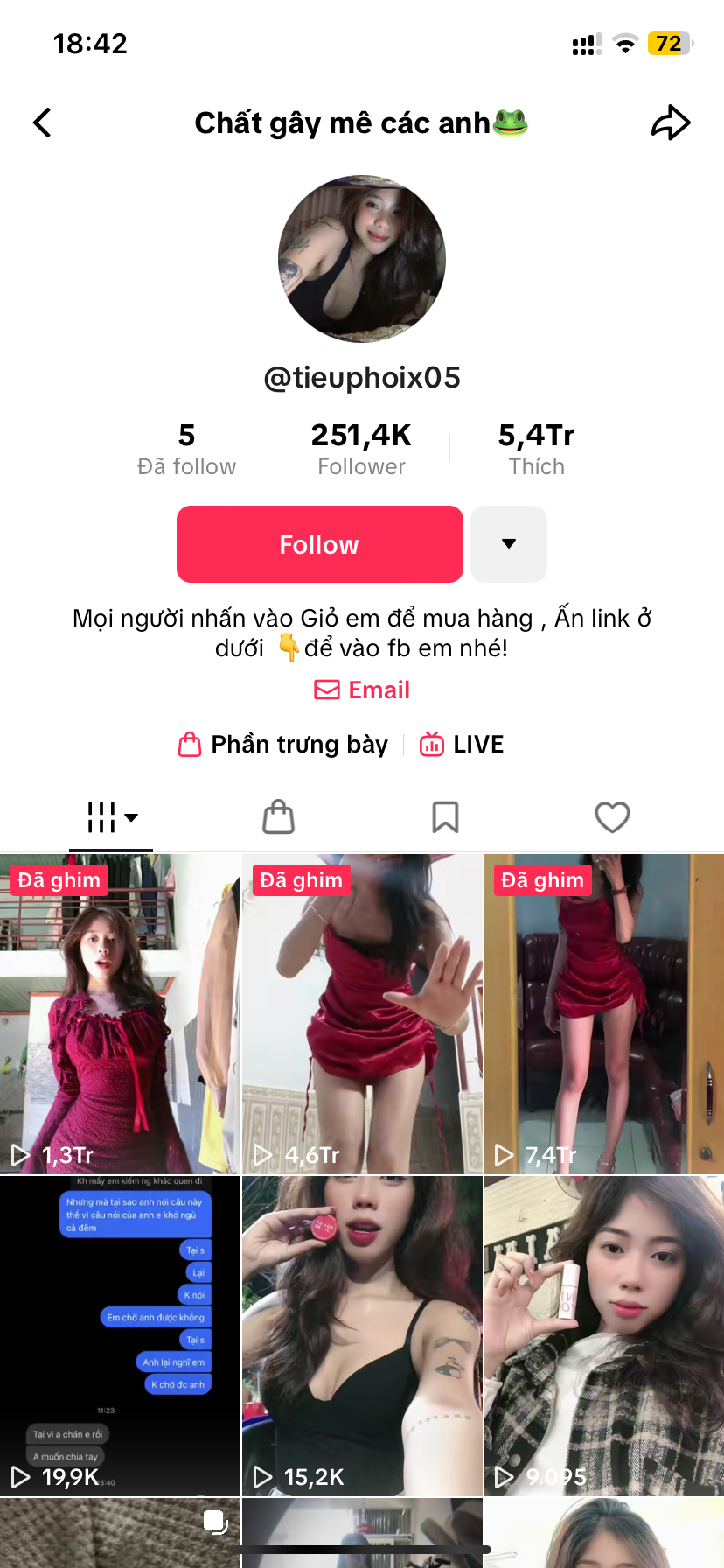Open Phần trưng bày showcase

coord(283,745)
